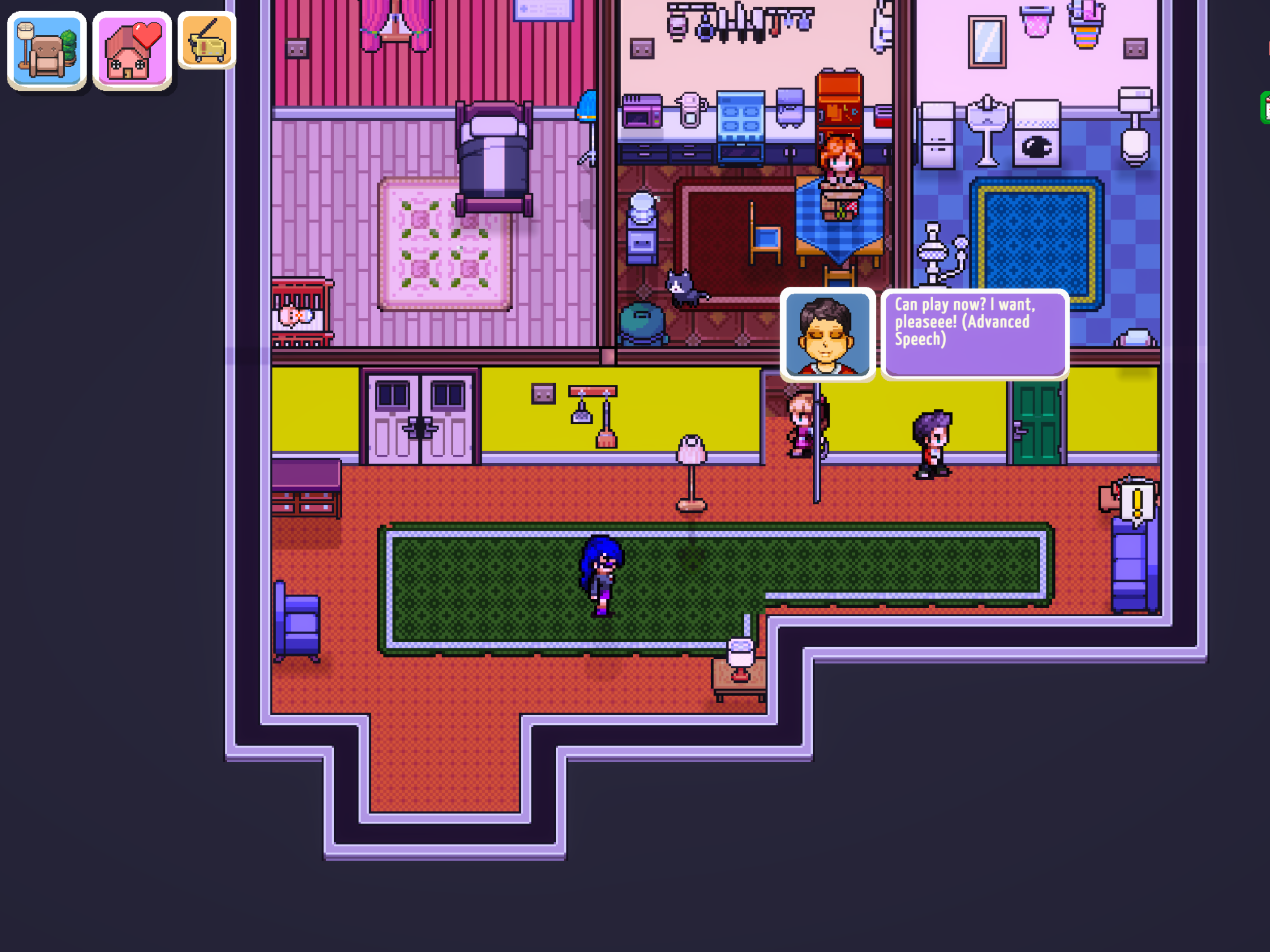Tap the exclamation mark alert bubble
The width and height of the screenshot is (1270, 952).
pos(1136,503)
